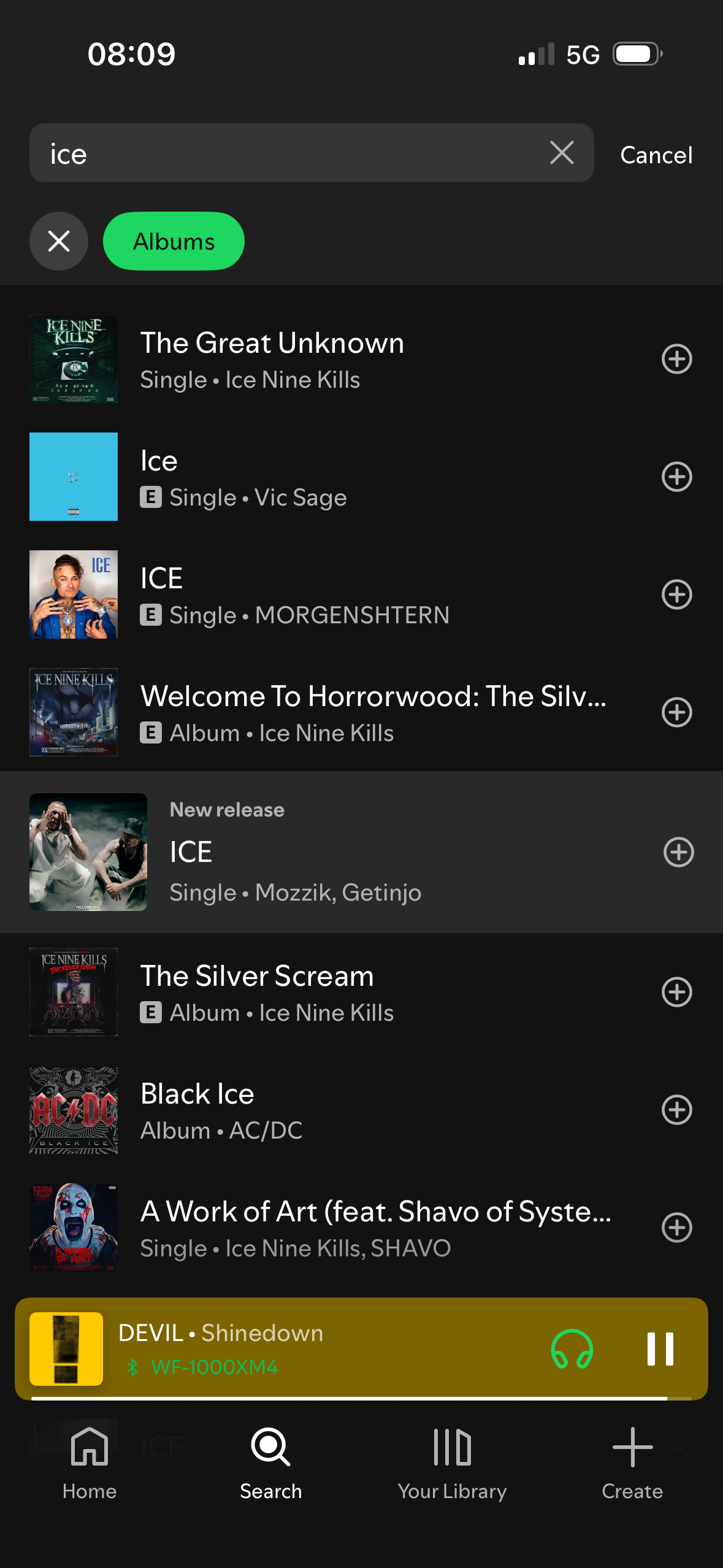
Task: Pause the DEVIL track playback
Action: [660, 1349]
